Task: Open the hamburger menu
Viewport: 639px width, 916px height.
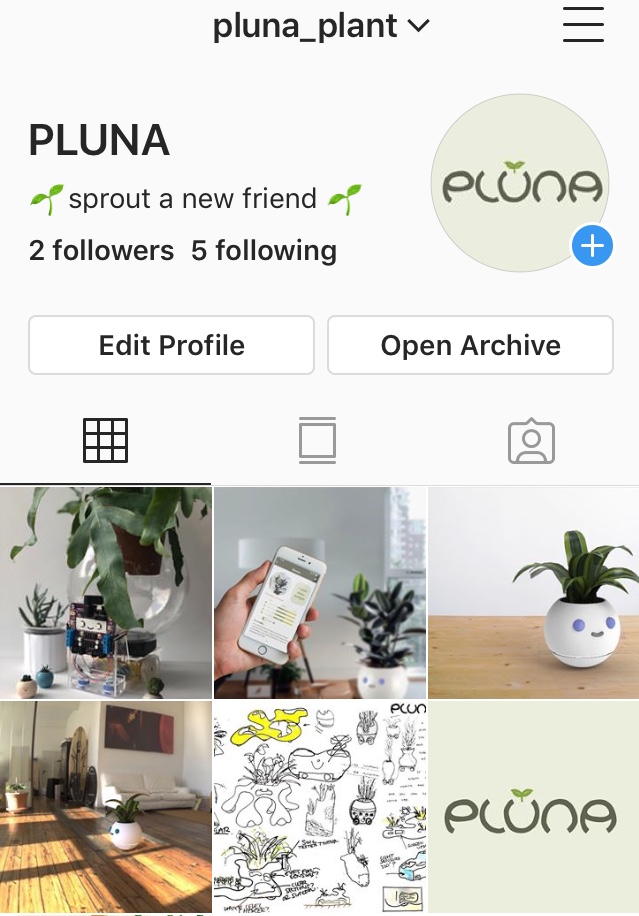Action: coord(583,25)
